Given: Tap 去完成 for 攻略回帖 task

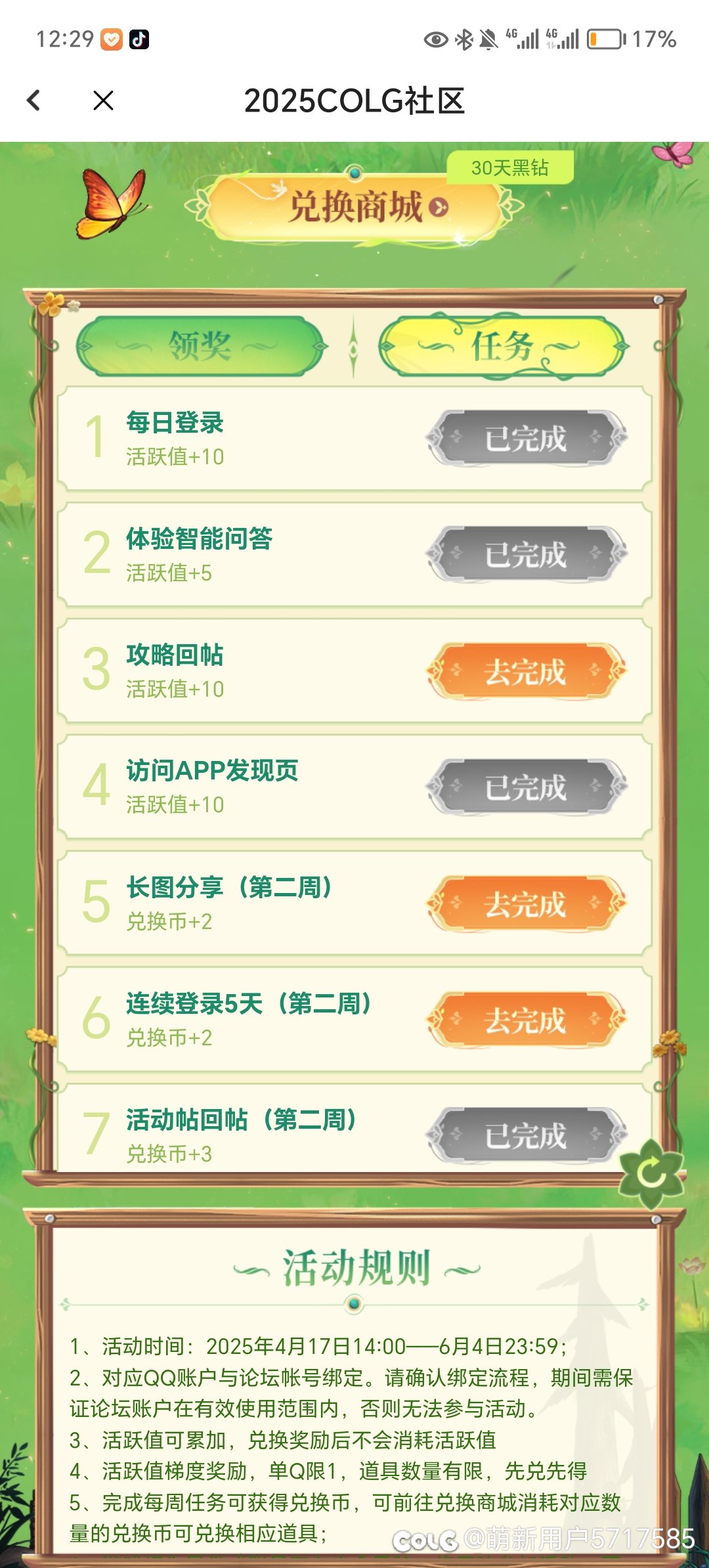Looking at the screenshot, I should coord(526,671).
